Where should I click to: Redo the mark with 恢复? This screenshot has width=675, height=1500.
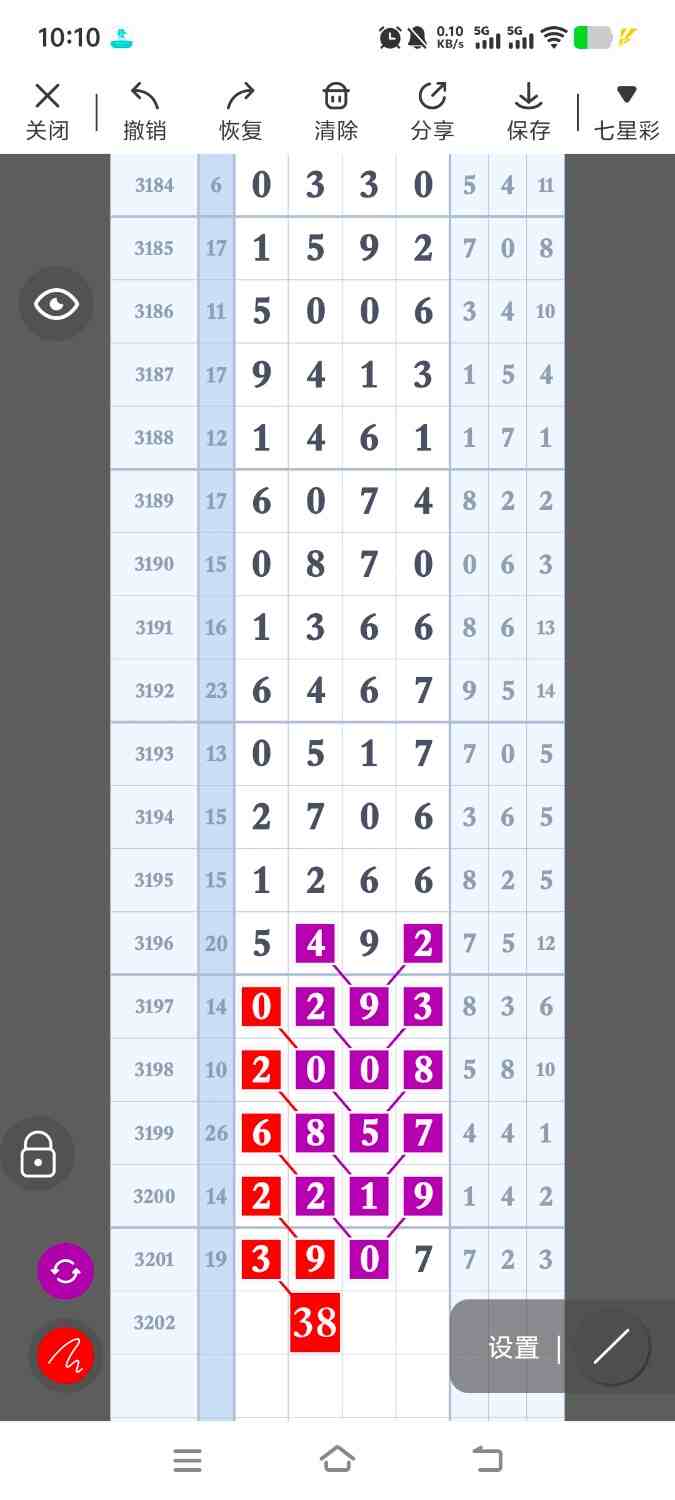240,112
